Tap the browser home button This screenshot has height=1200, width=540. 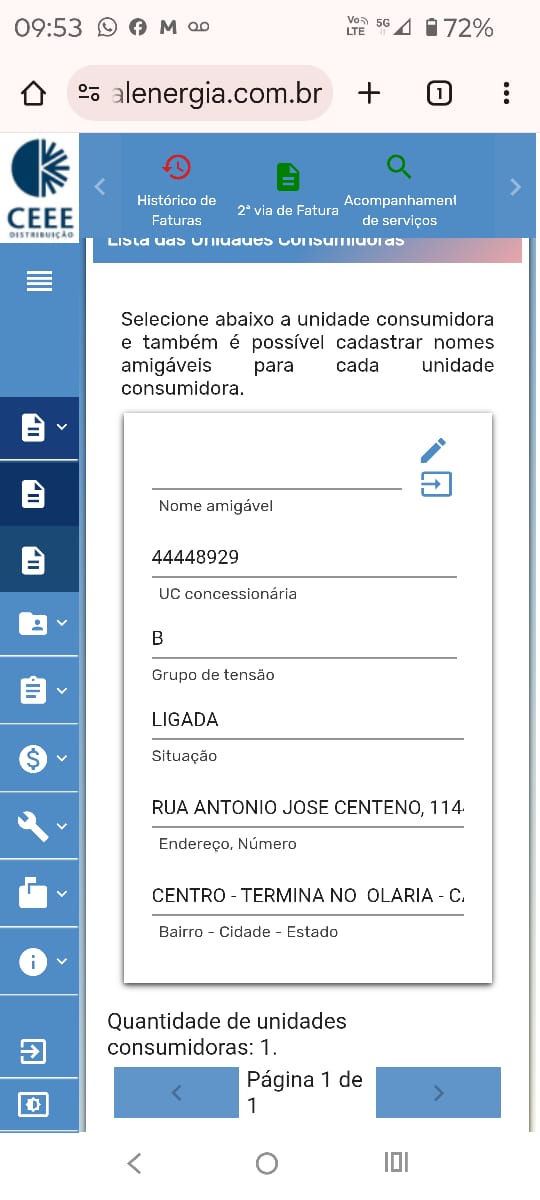click(33, 94)
